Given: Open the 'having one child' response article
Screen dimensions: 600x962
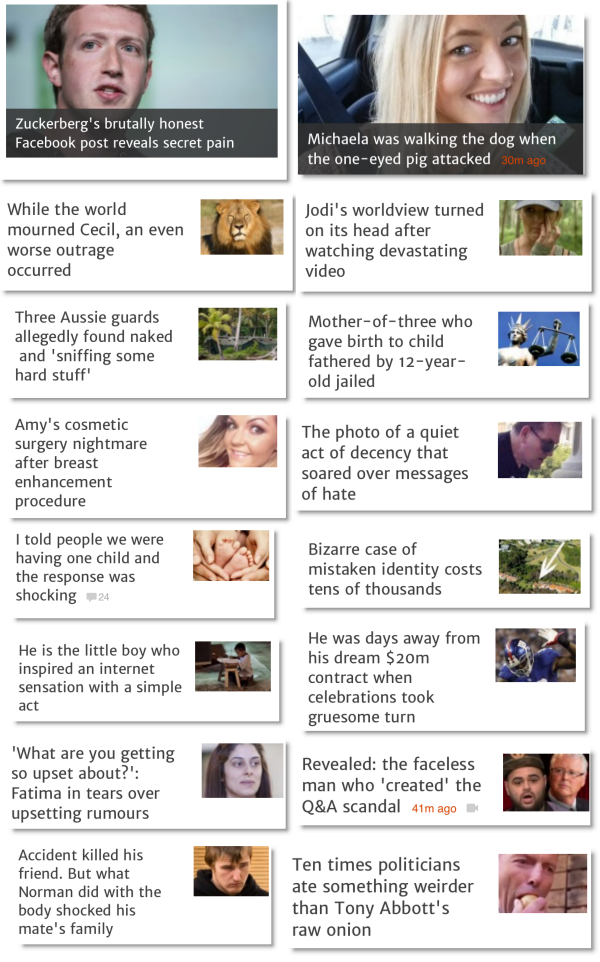Looking at the screenshot, I should click(90, 567).
